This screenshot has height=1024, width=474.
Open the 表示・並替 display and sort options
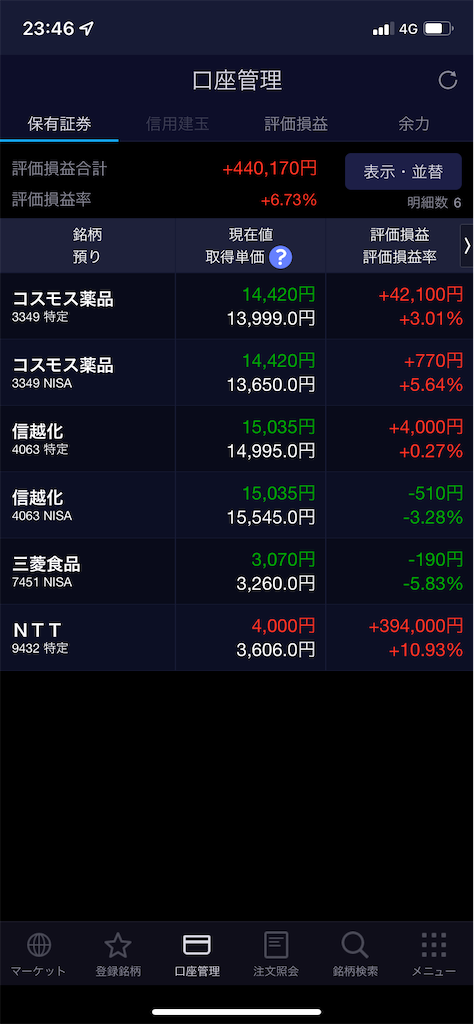pyautogui.click(x=403, y=172)
